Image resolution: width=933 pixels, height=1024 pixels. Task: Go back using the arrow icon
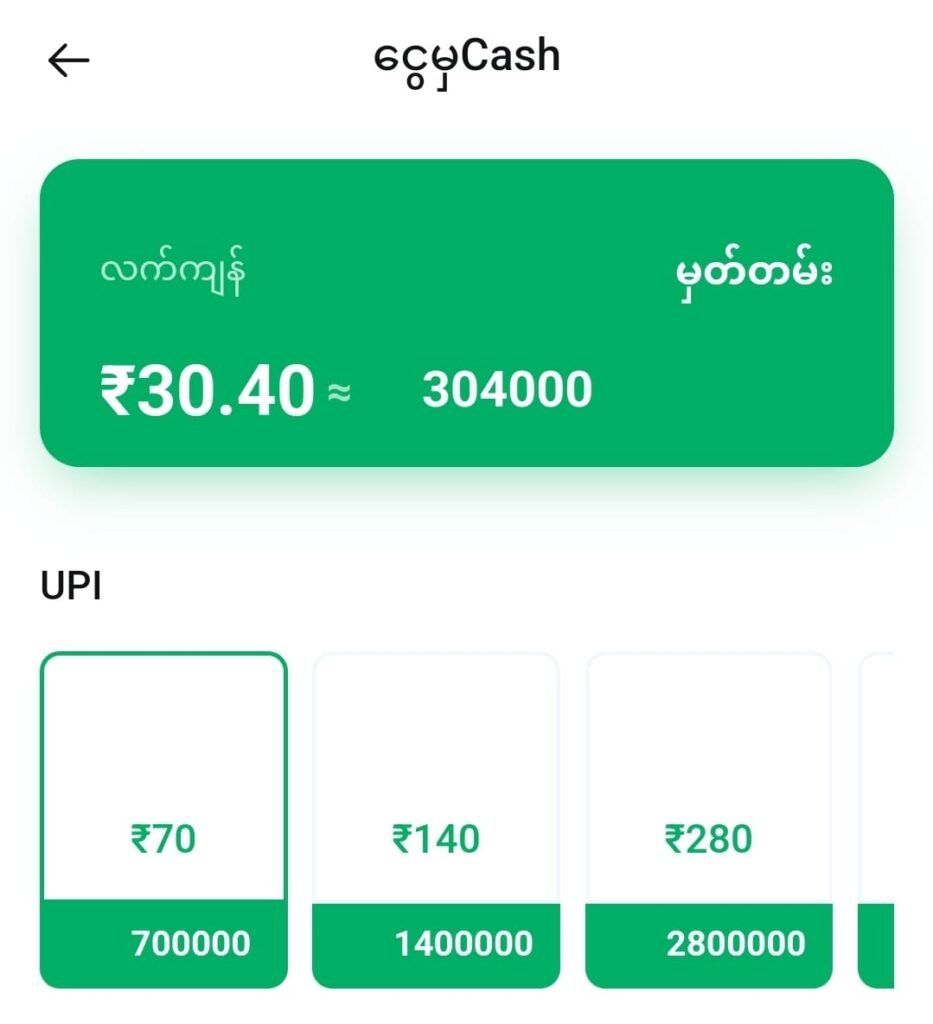click(68, 61)
